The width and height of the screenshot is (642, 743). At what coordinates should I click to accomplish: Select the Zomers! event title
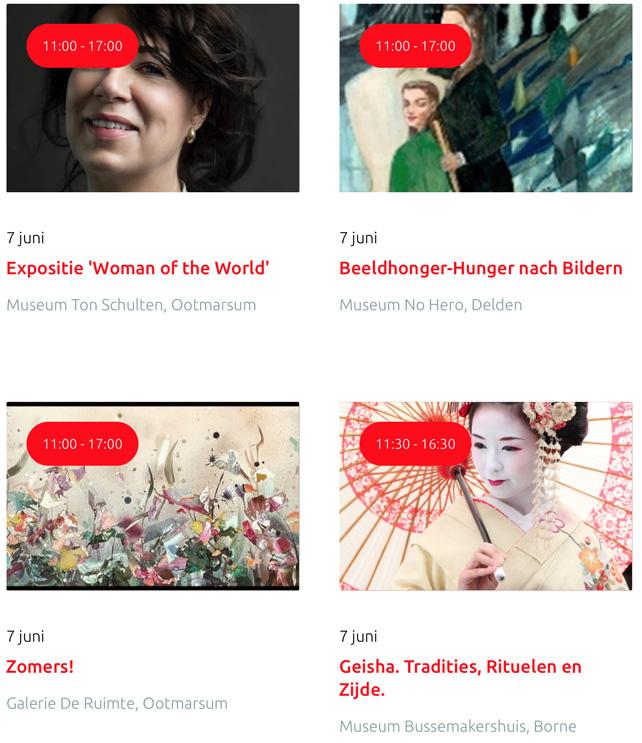pyautogui.click(x=40, y=666)
